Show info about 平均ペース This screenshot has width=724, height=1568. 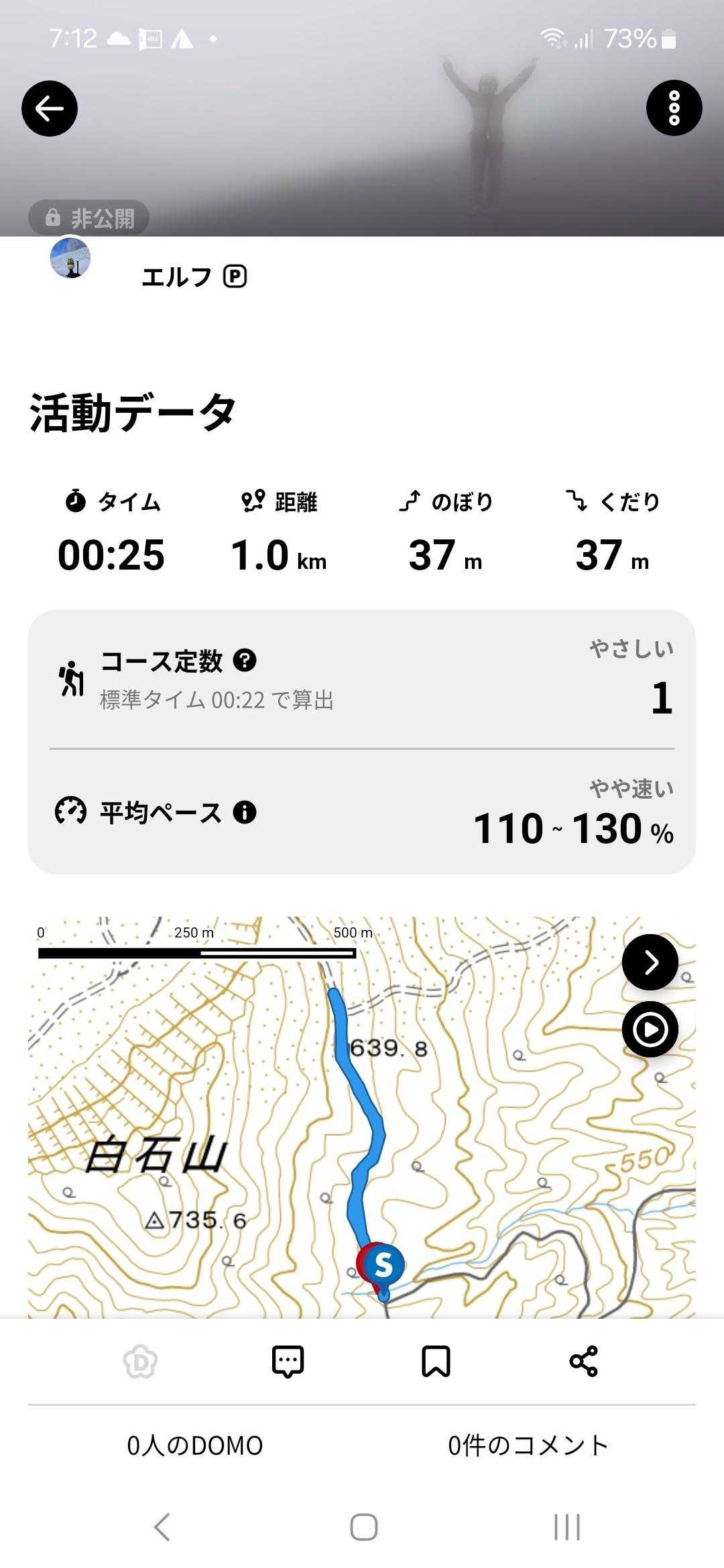click(x=245, y=812)
